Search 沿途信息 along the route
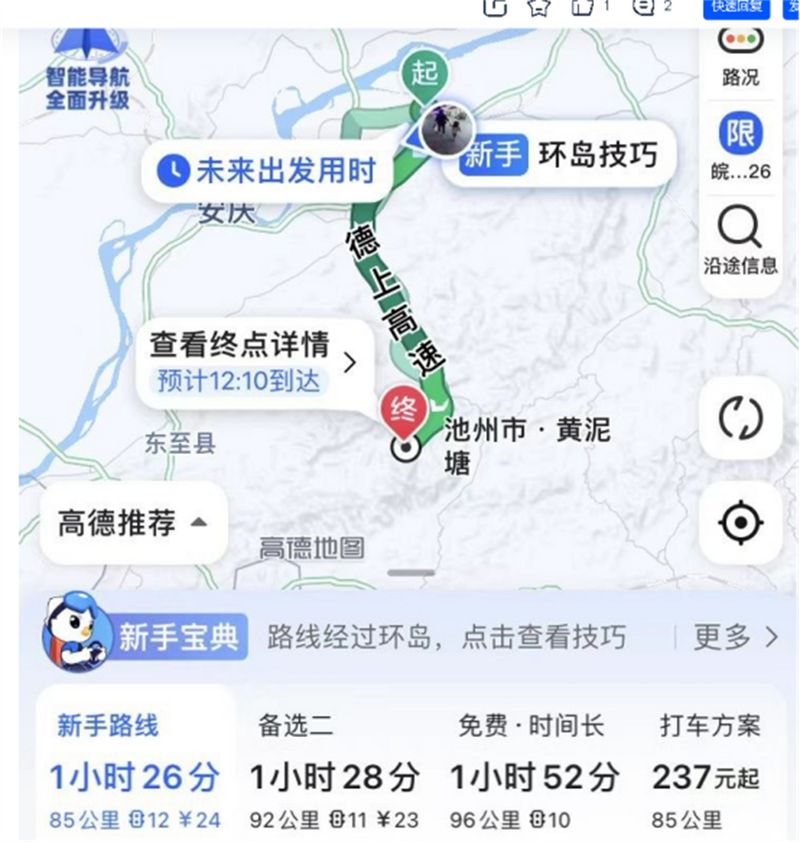Image resolution: width=800 pixels, height=842 pixels. (740, 242)
